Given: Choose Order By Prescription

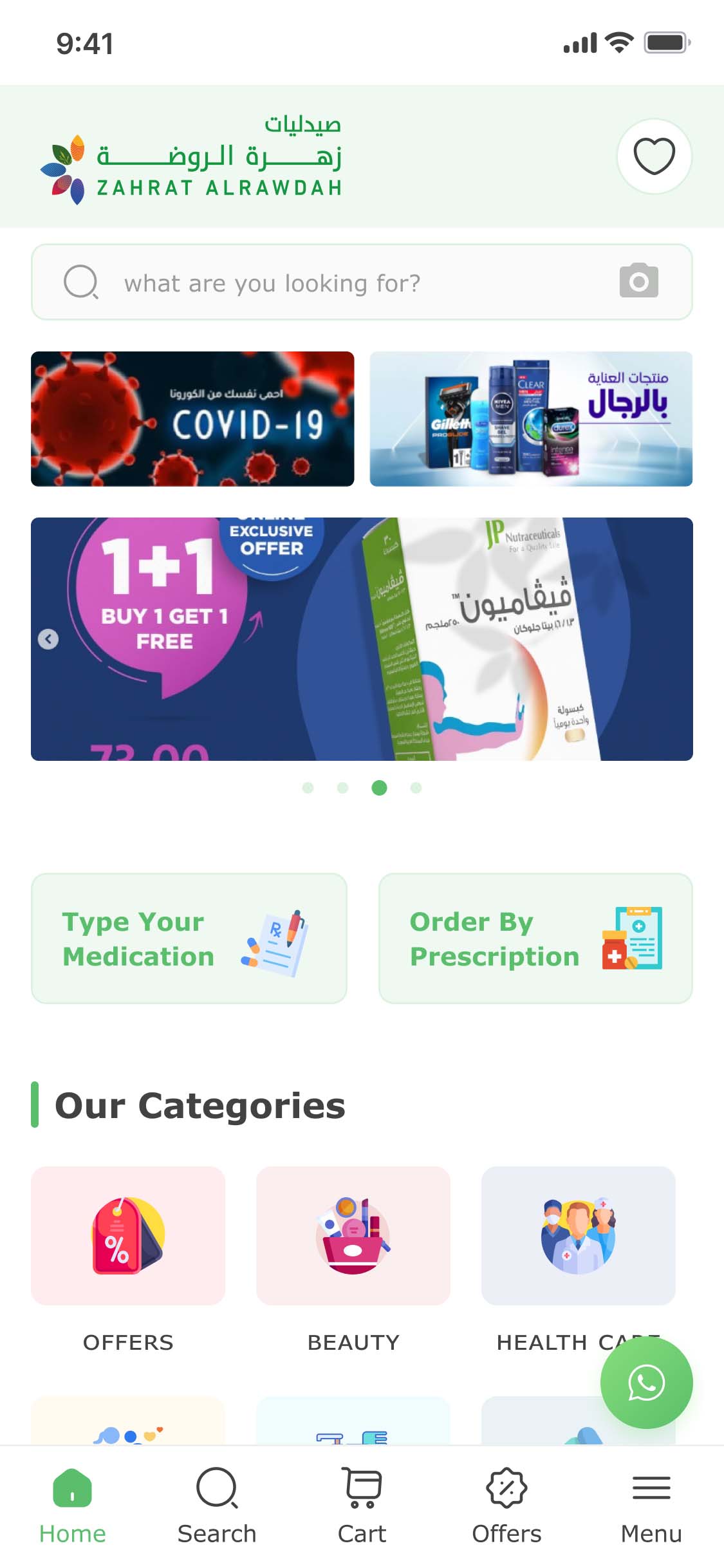Looking at the screenshot, I should (535, 938).
